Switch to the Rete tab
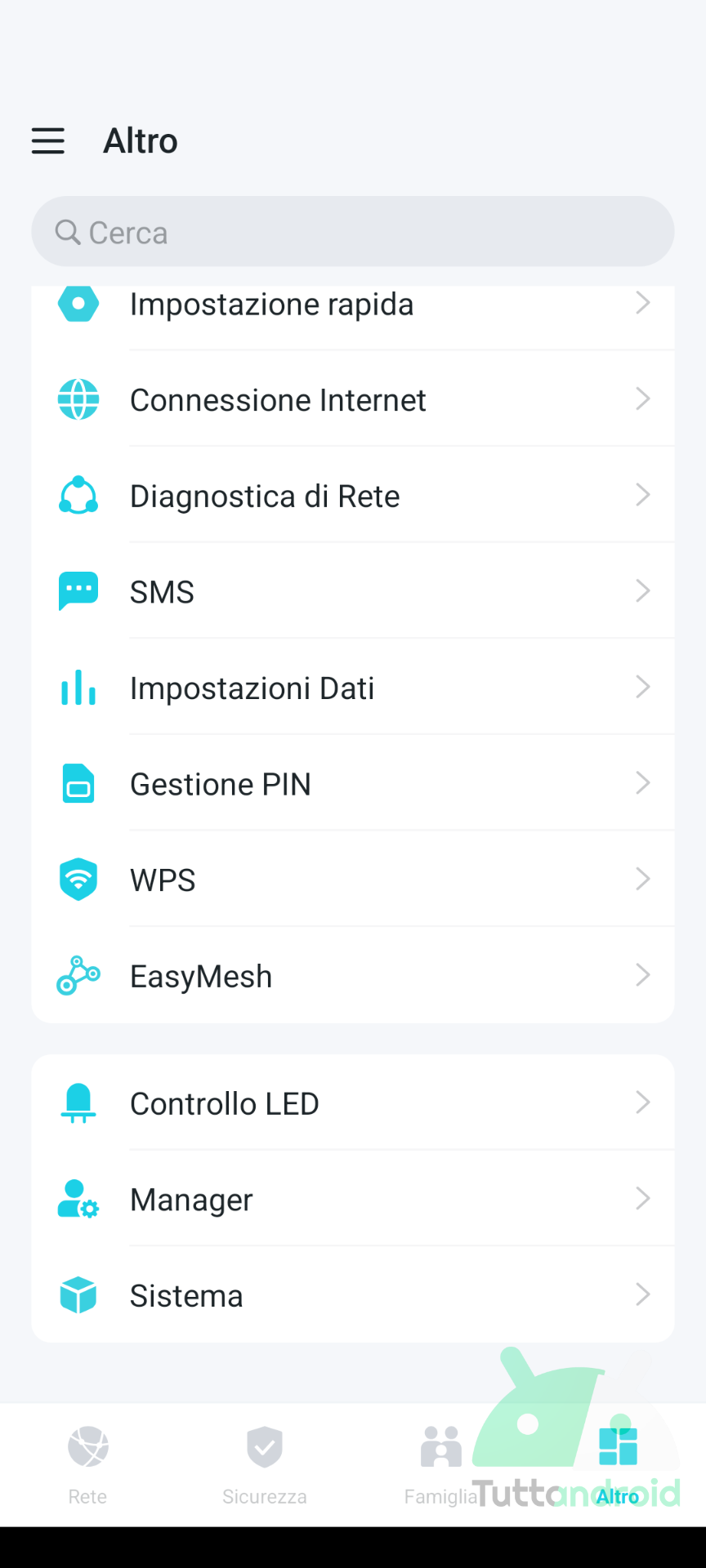Screen dimensions: 706x1568 (x=88, y=1465)
